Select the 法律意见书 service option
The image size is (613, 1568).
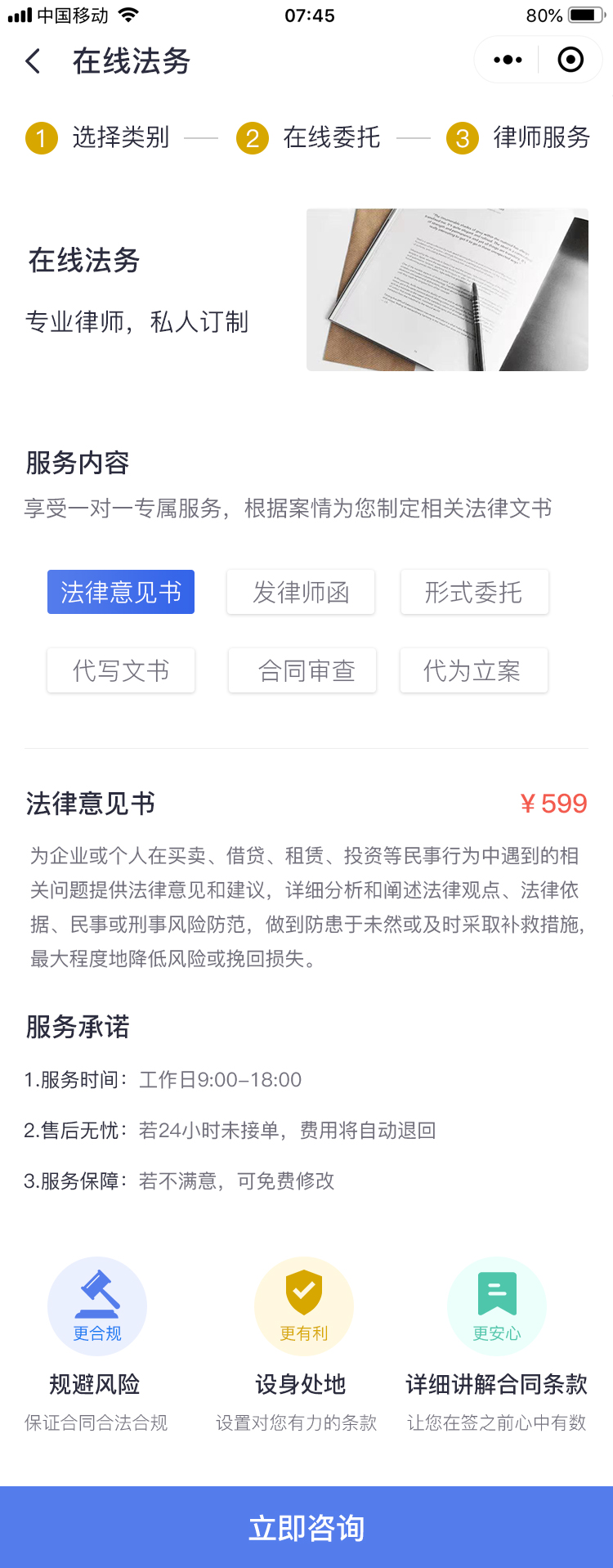[120, 591]
